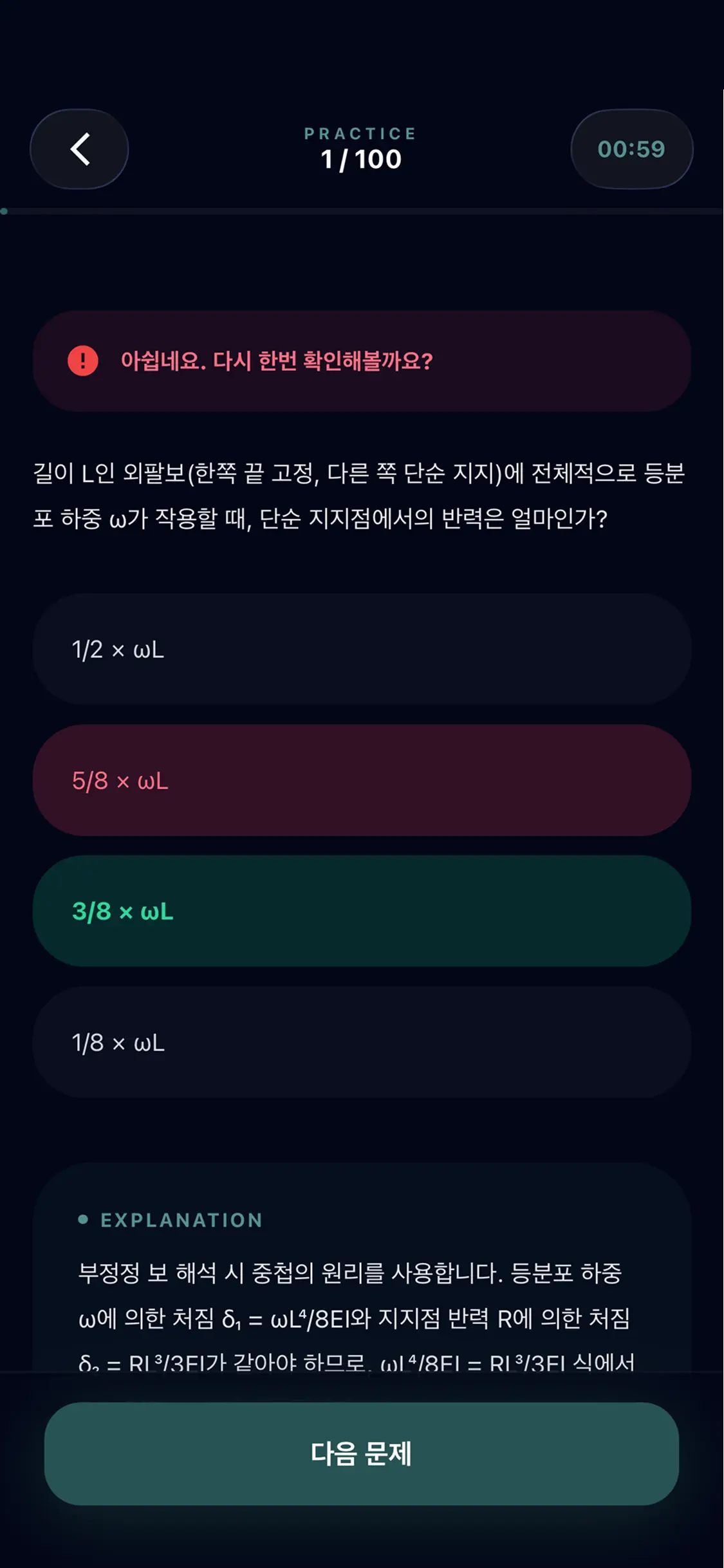Go back using the arrow button

[79, 149]
